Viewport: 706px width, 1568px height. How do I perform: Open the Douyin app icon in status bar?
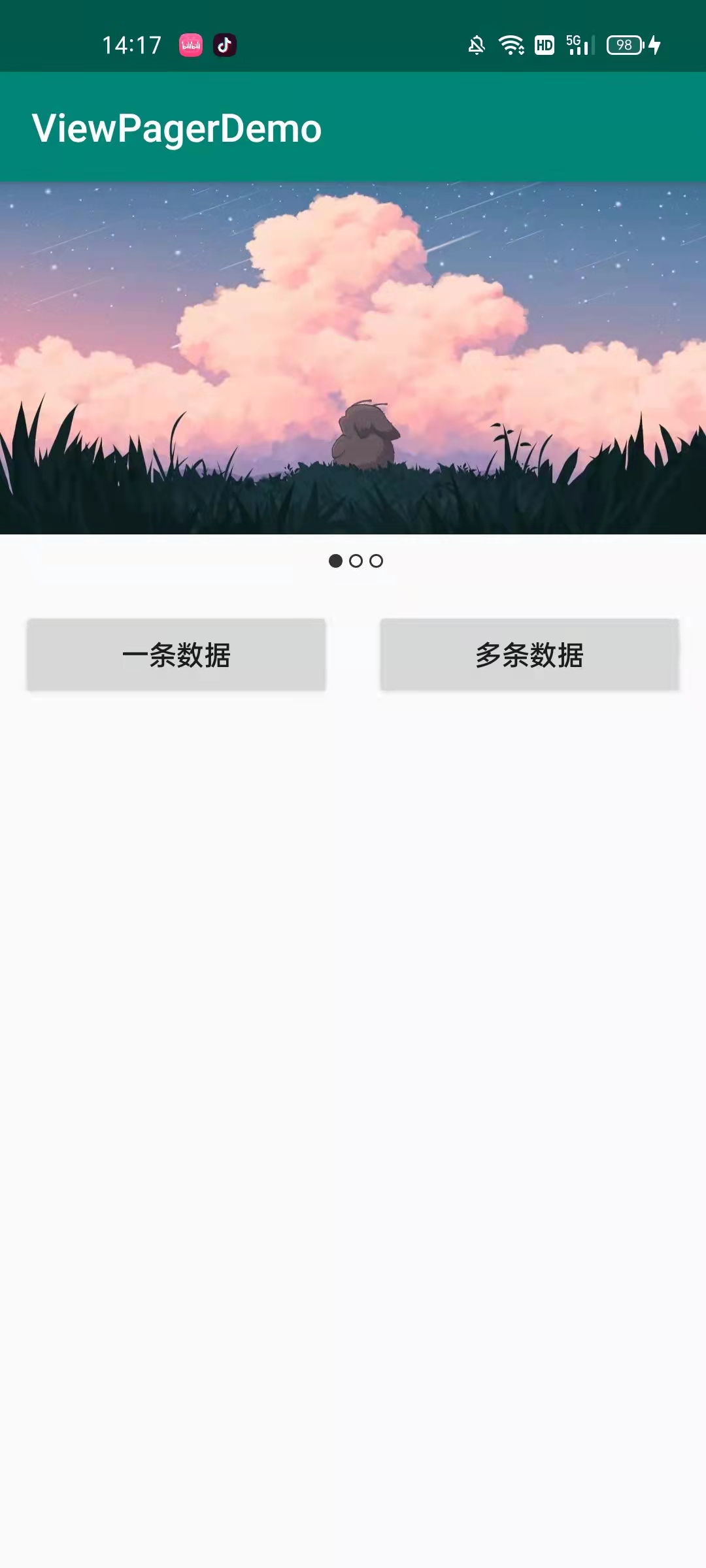click(x=225, y=45)
